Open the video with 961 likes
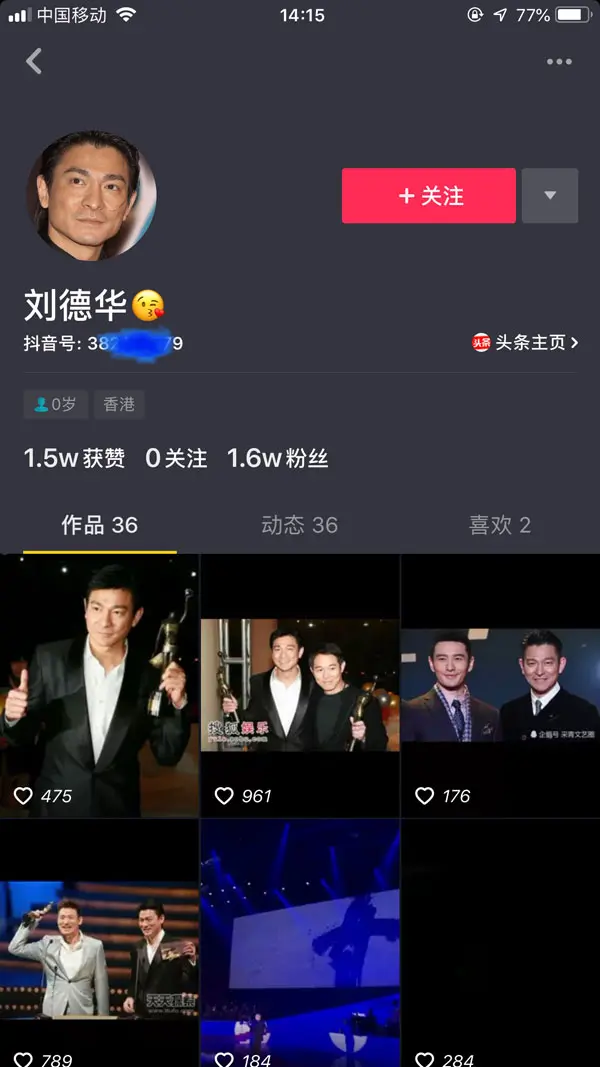Screen dimensions: 600x1067 point(300,685)
